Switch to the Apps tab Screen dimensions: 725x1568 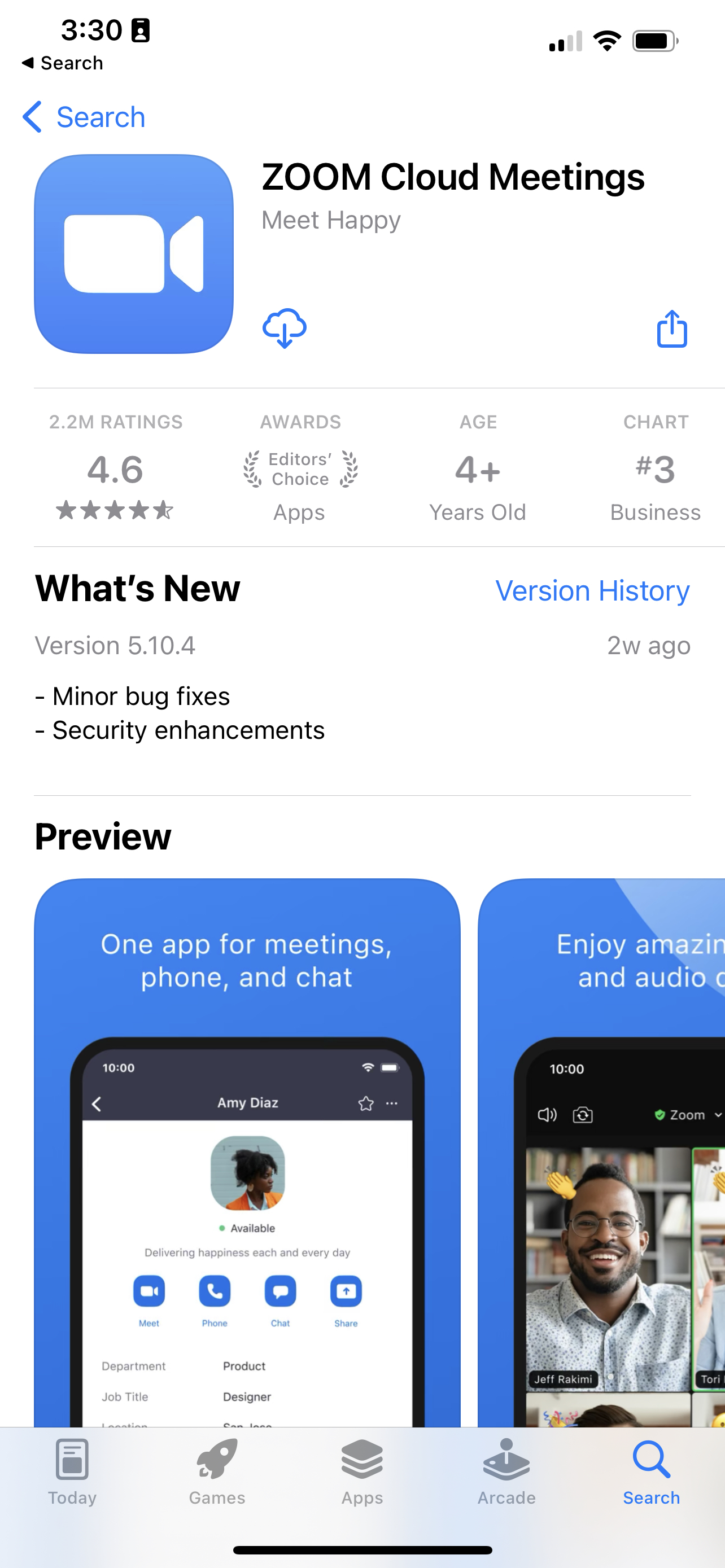click(x=362, y=1470)
